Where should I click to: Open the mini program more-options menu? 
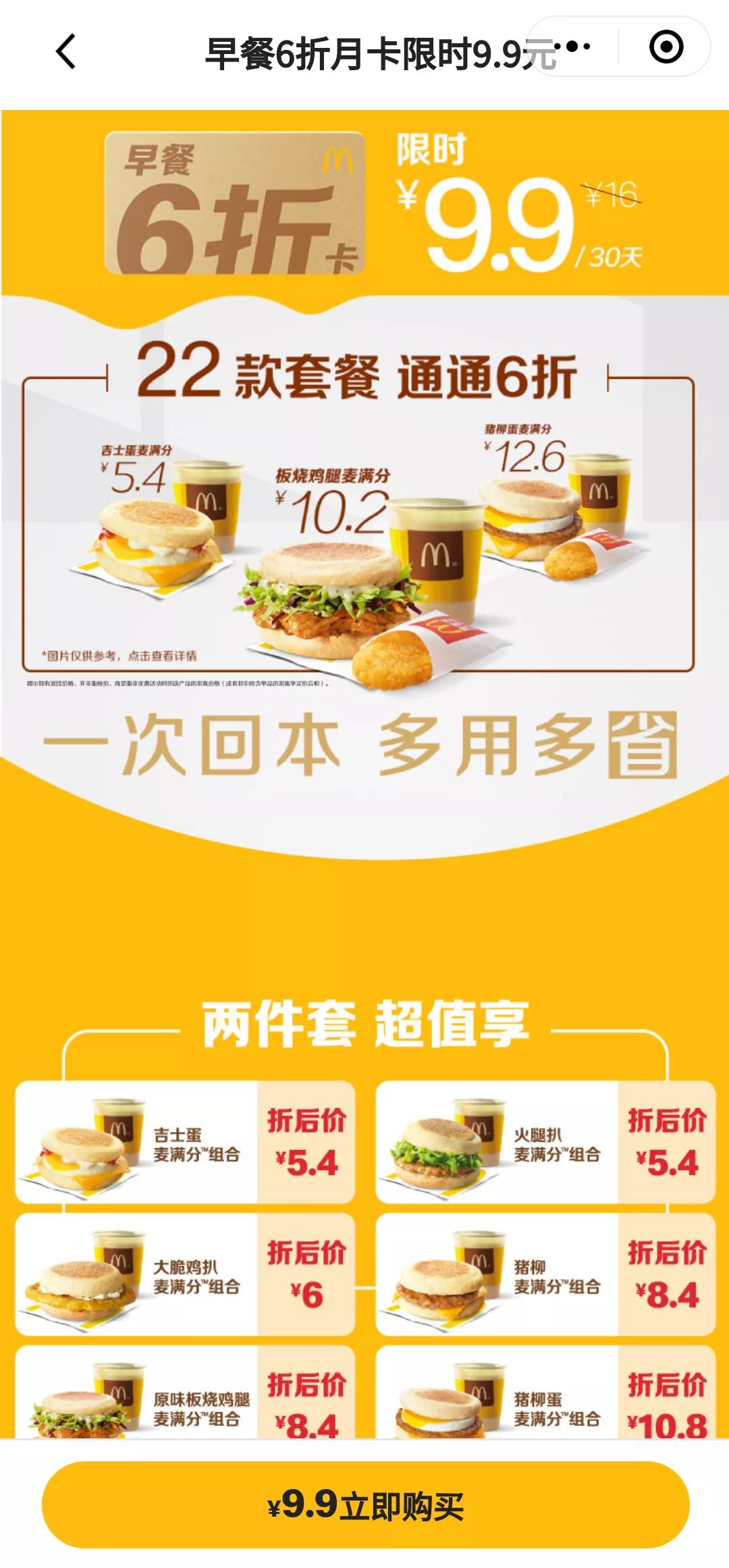(578, 47)
